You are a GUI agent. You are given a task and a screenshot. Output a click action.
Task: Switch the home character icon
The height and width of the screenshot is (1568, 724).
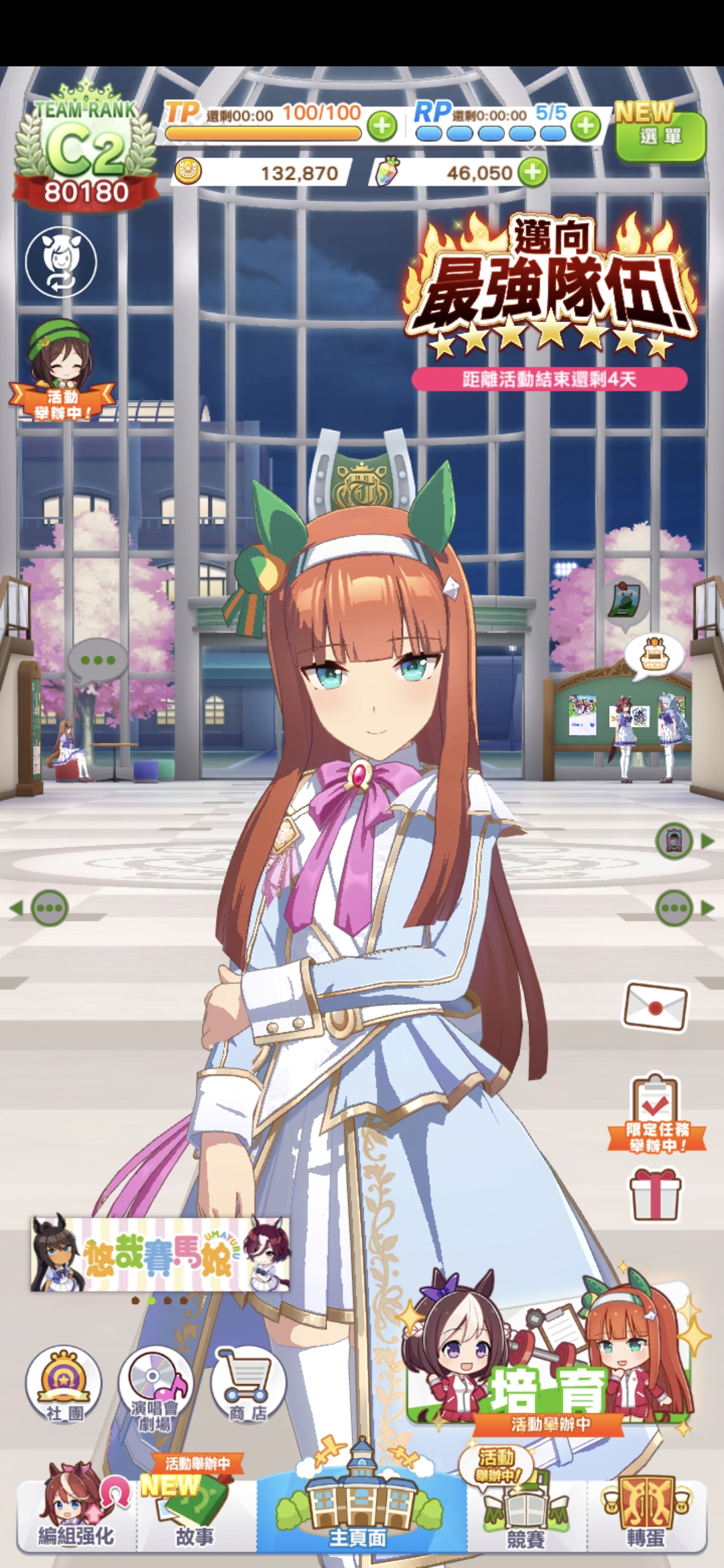[x=61, y=261]
